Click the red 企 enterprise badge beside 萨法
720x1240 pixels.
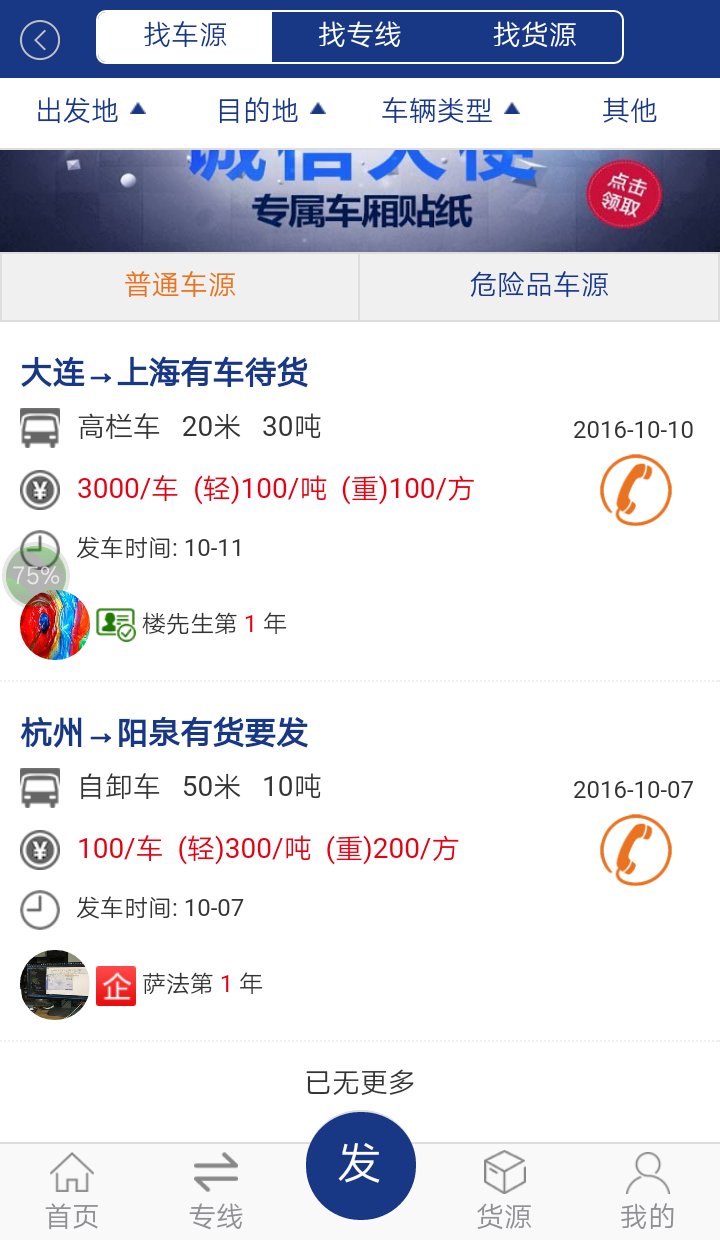[115, 984]
